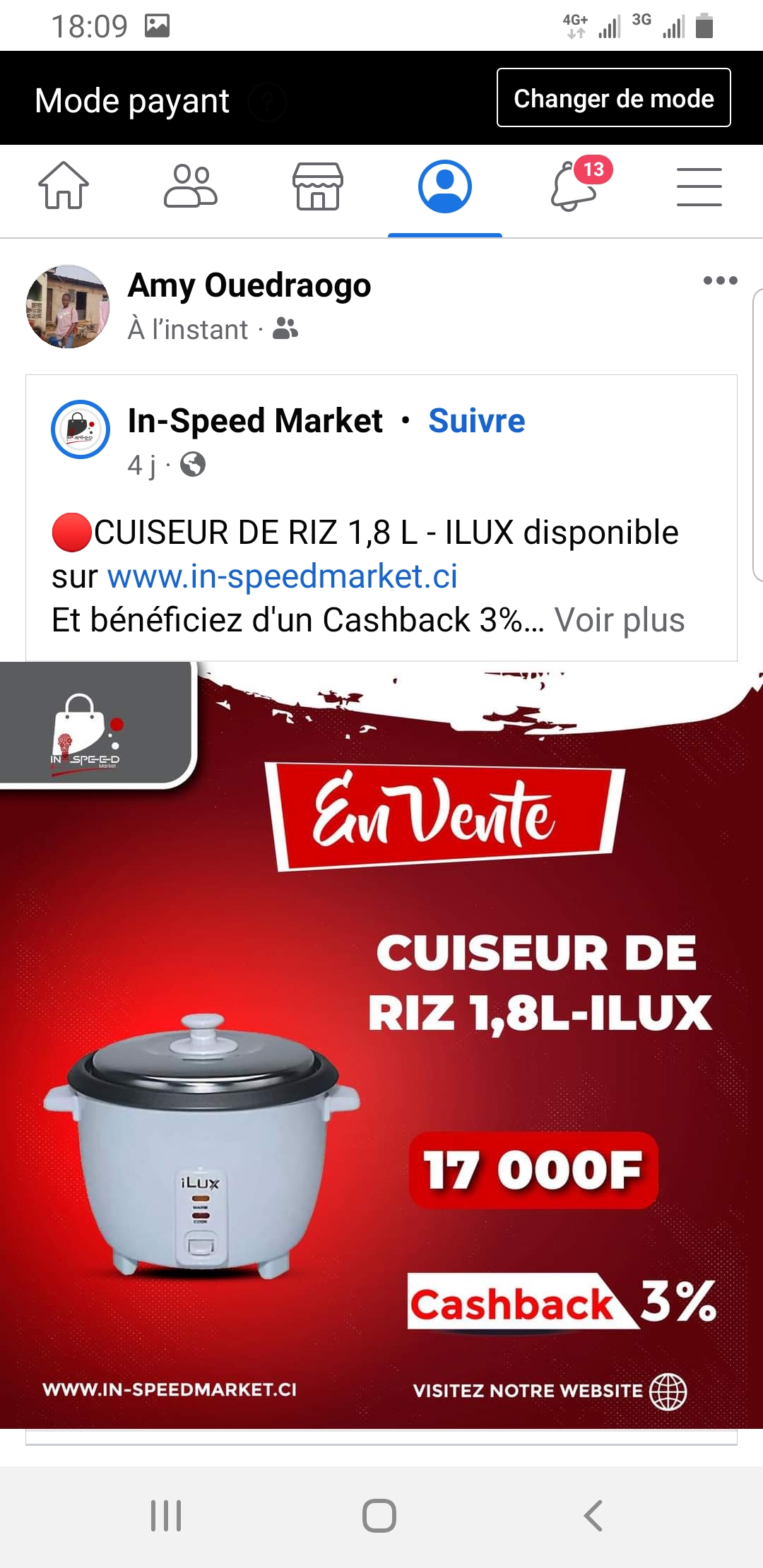This screenshot has width=763, height=1568.
Task: Open the Friends tab
Action: (190, 186)
